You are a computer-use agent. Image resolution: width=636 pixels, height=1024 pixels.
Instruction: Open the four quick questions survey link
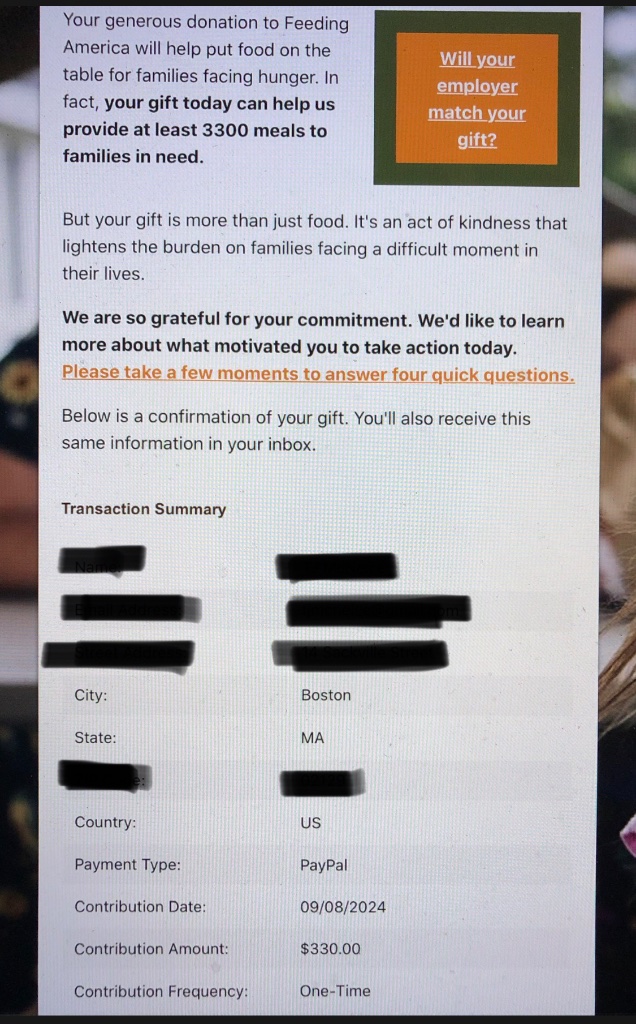(x=318, y=374)
